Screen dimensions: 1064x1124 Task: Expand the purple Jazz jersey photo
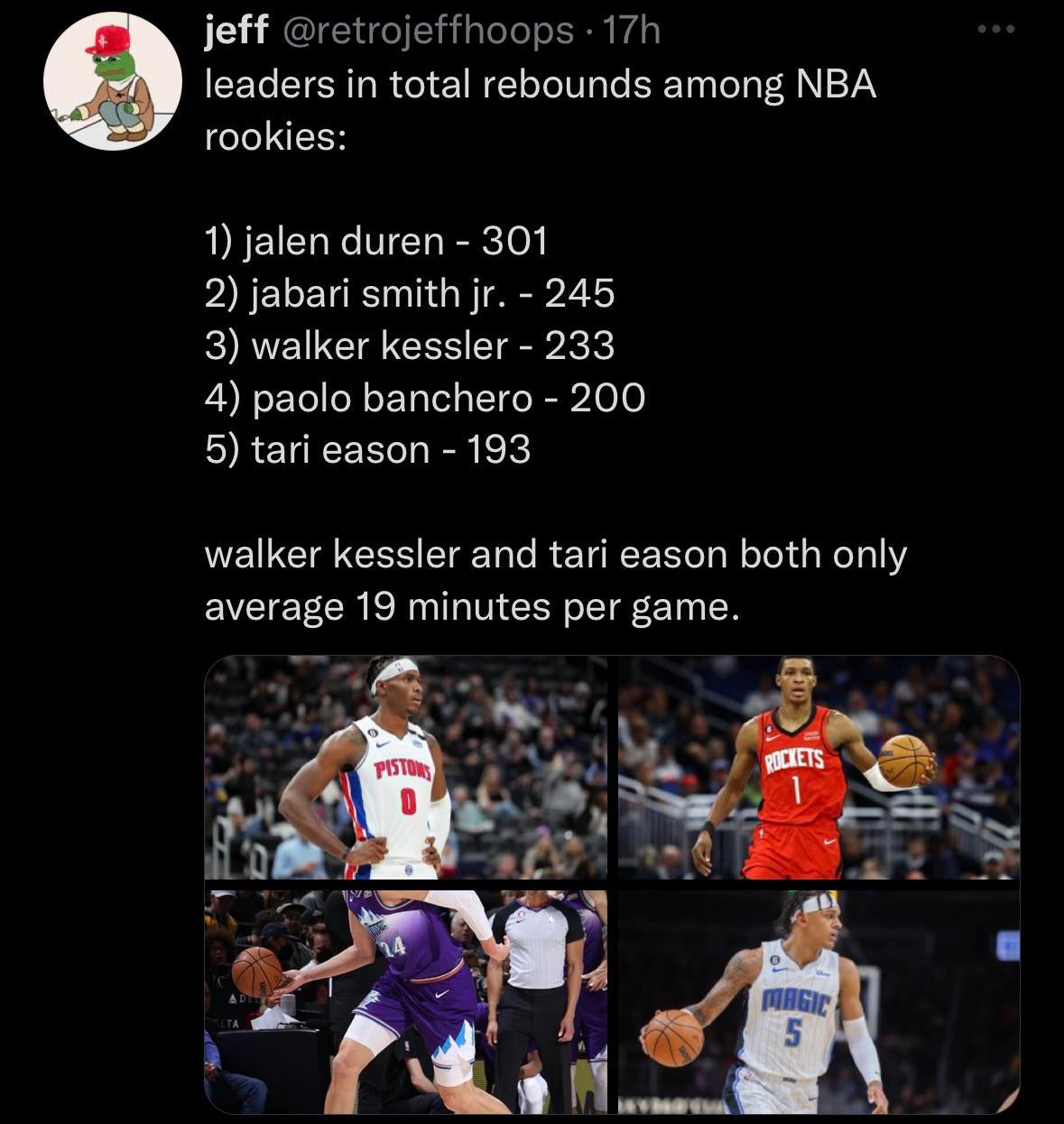pyautogui.click(x=406, y=1001)
